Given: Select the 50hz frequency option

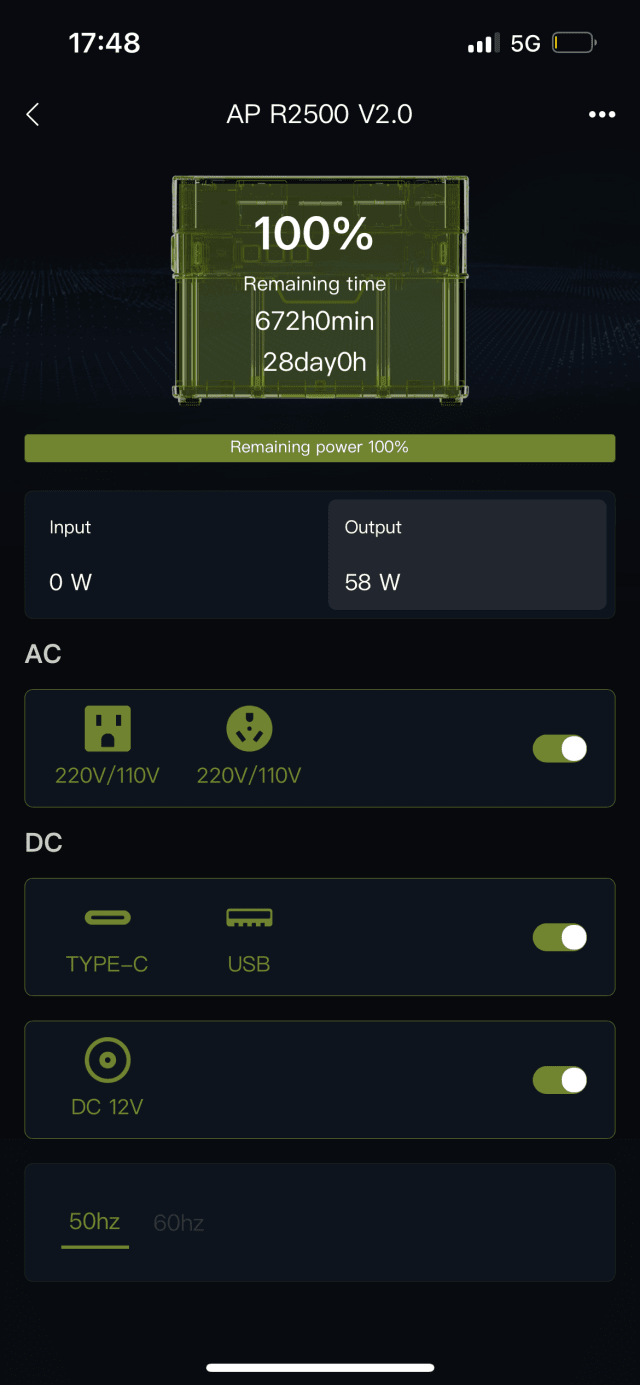Looking at the screenshot, I should coord(95,1222).
